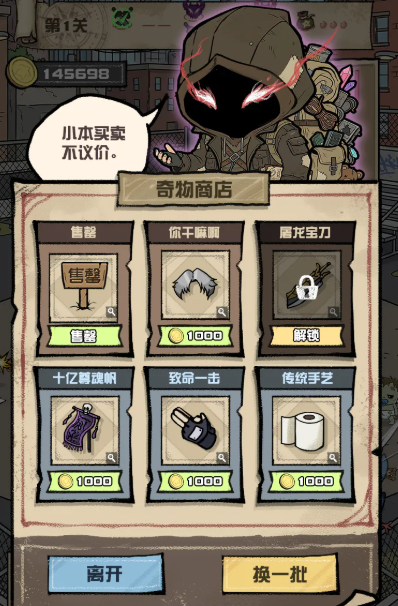398x606 pixels.
Task: View details of 致命一击 via magnifier
Action: tap(222, 458)
